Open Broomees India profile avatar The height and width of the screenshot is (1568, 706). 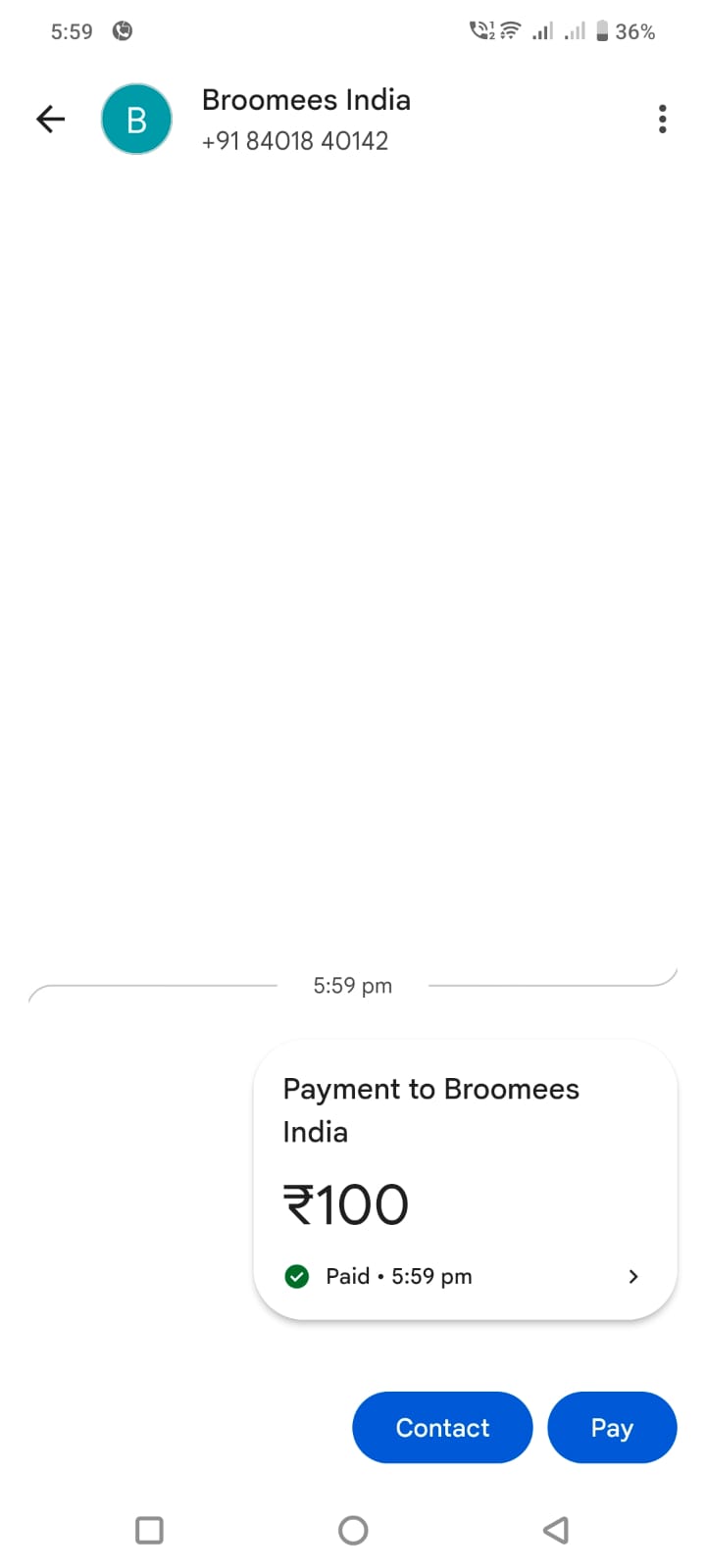[x=136, y=119]
